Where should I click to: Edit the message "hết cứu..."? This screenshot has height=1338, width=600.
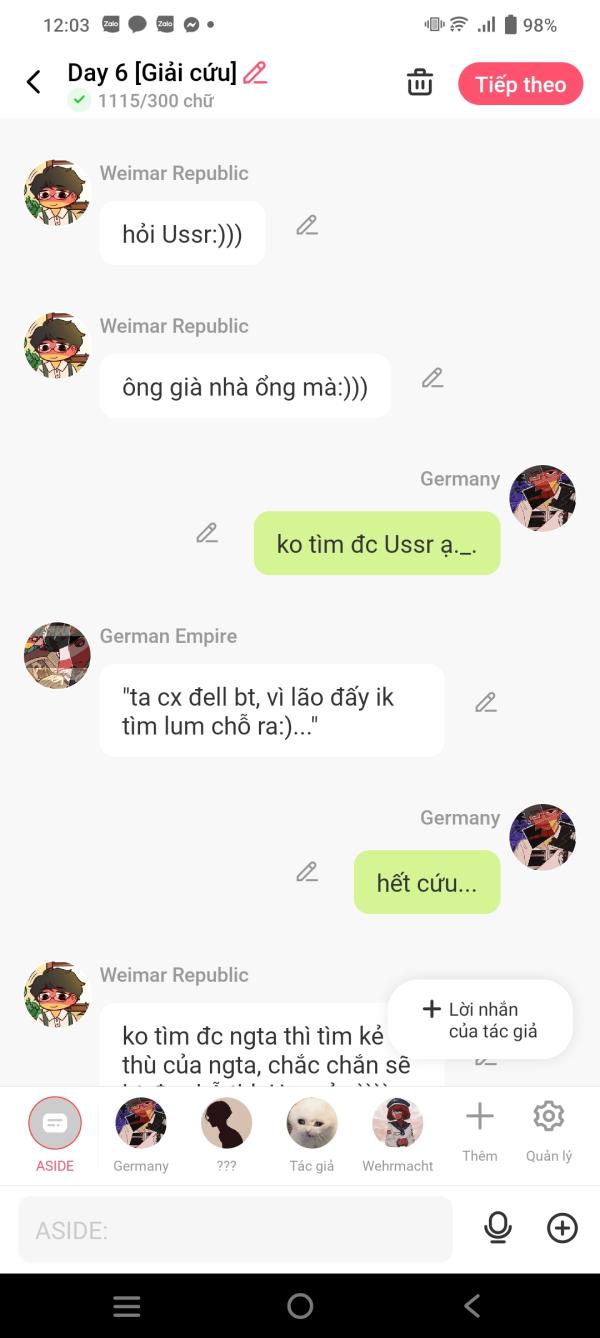307,872
